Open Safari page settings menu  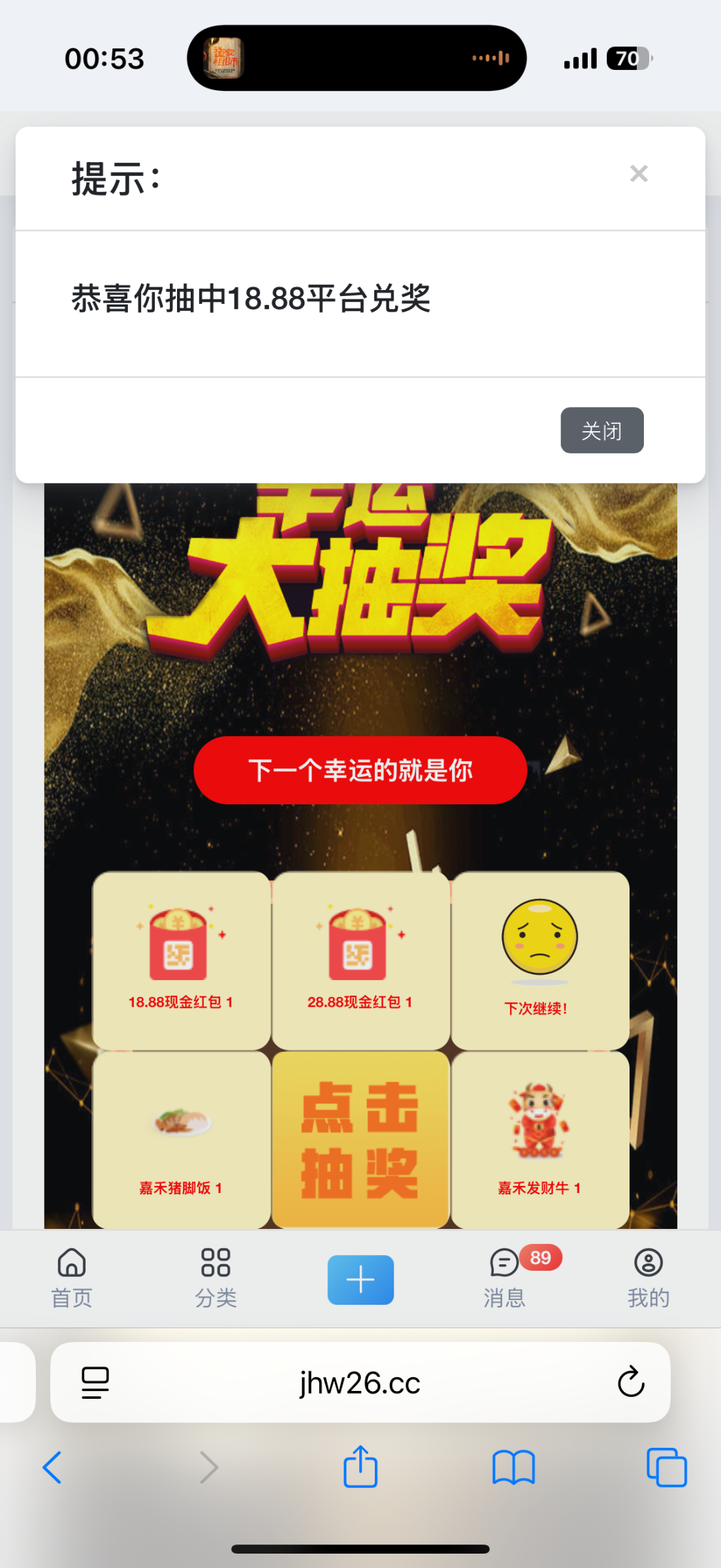pyautogui.click(x=95, y=1382)
